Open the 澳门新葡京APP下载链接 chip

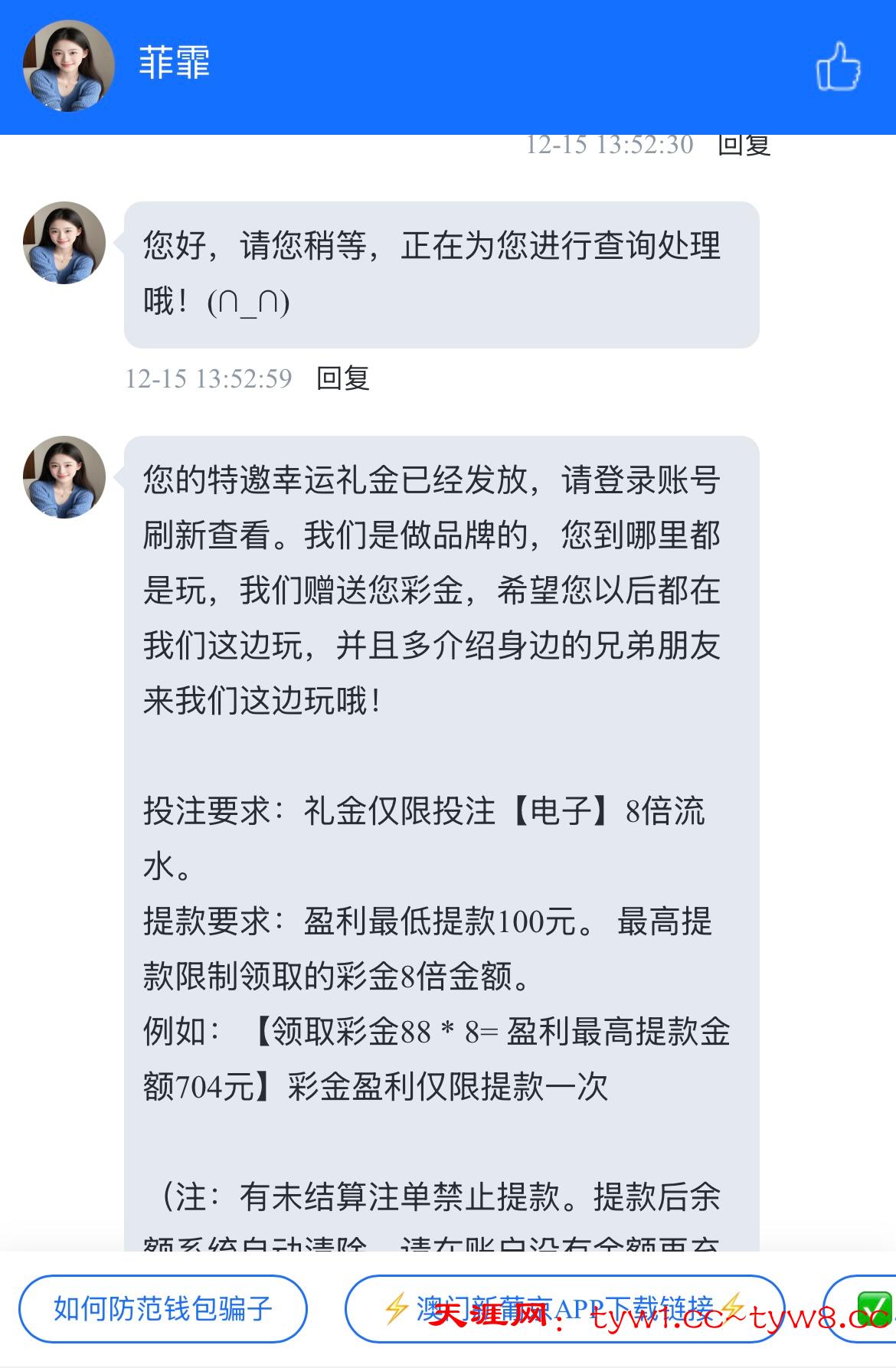(x=564, y=1308)
